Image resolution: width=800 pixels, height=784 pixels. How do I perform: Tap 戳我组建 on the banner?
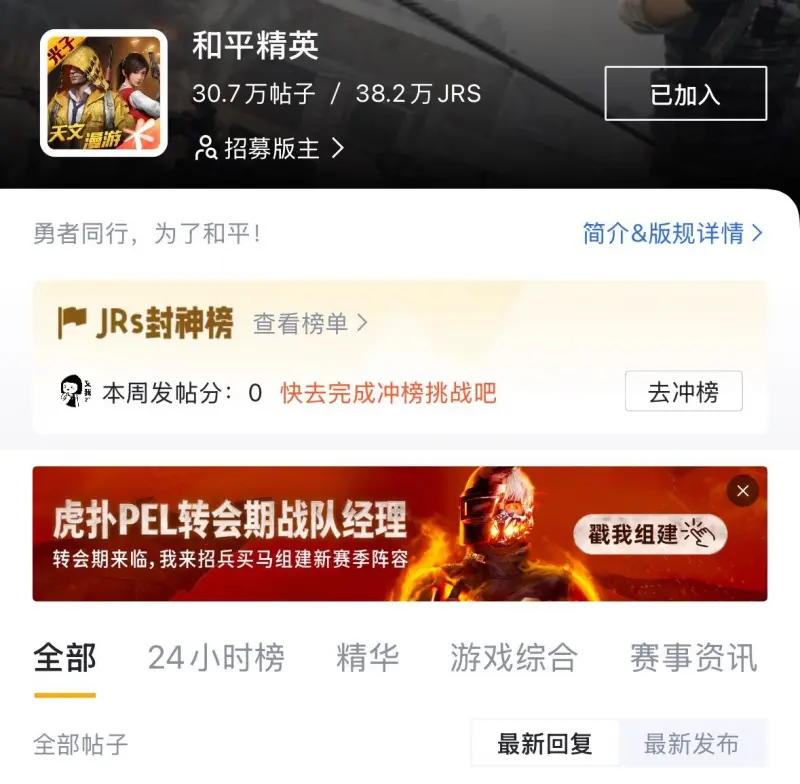[650, 534]
